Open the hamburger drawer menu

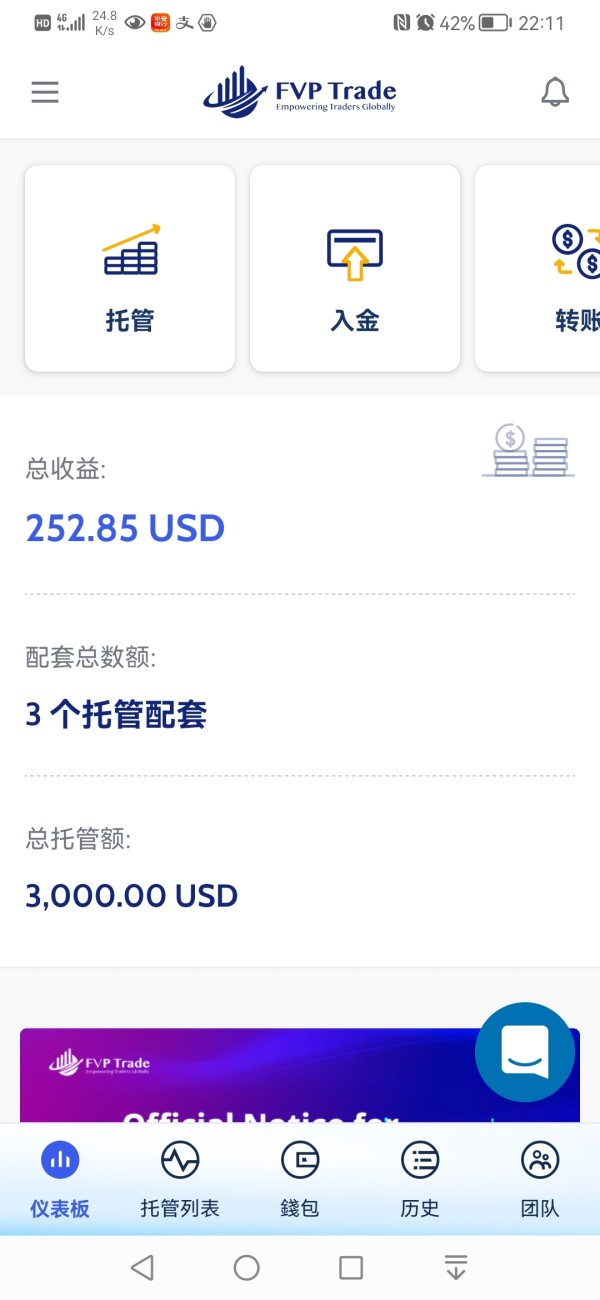[x=45, y=93]
